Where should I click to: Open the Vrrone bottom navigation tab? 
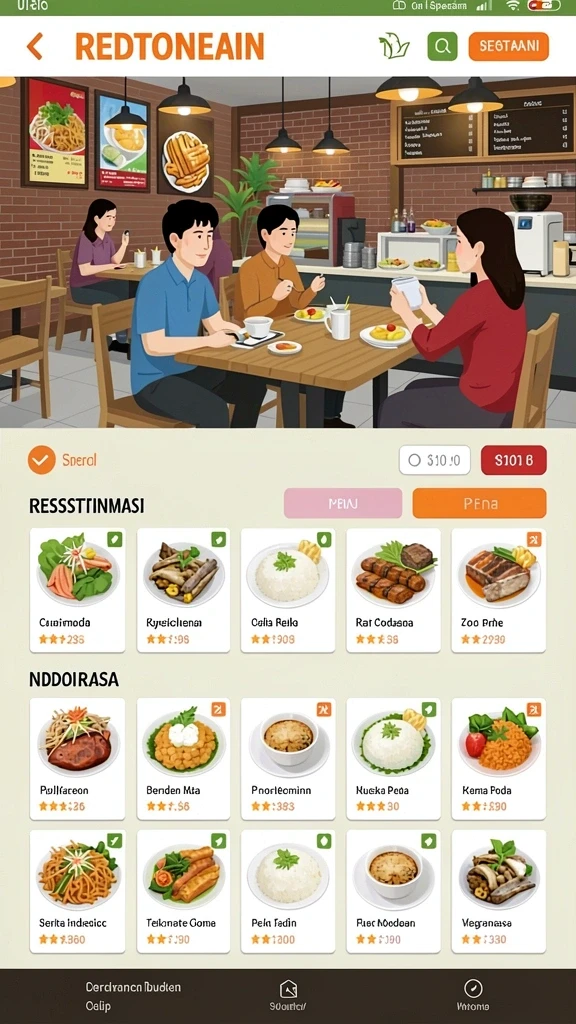click(x=473, y=995)
